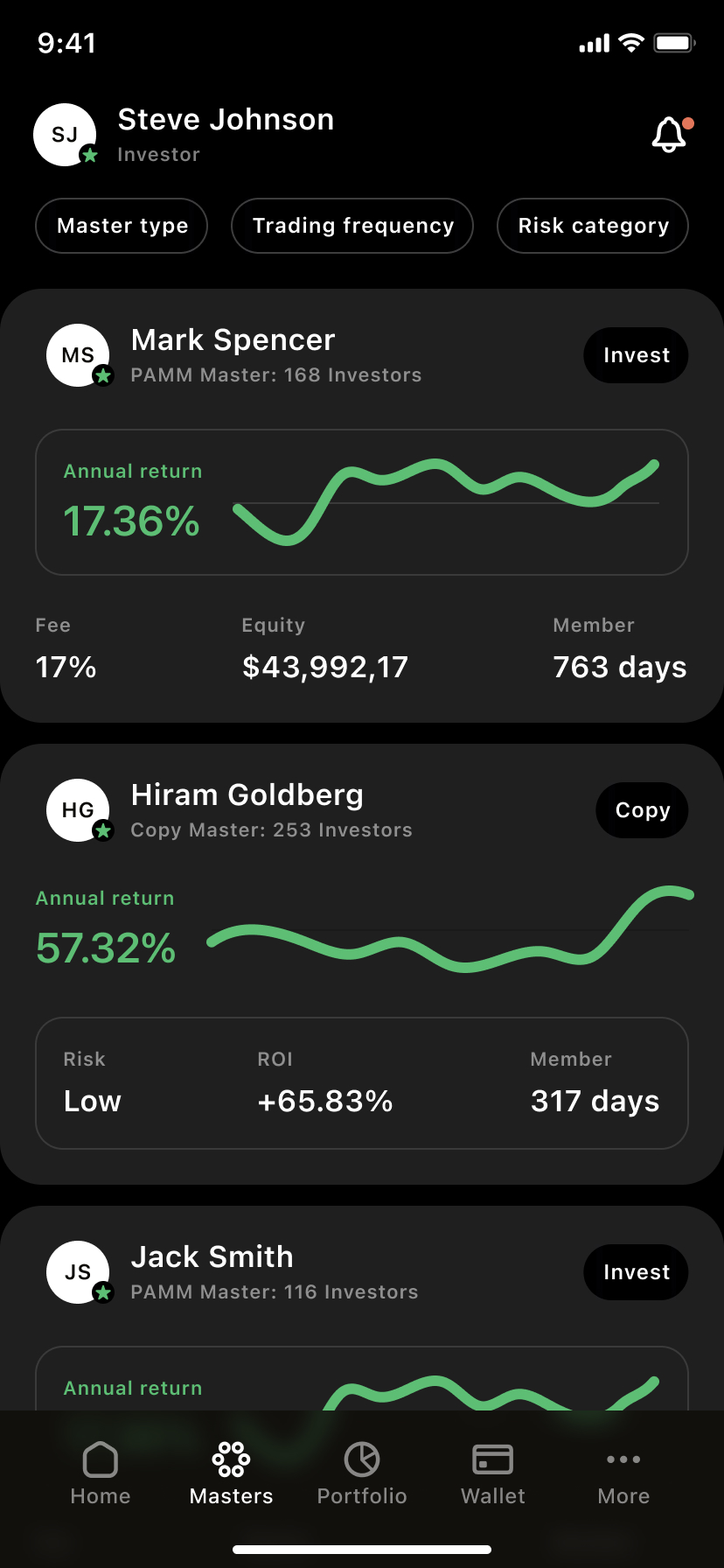Image resolution: width=724 pixels, height=1568 pixels.
Task: Copy Hiram Goldberg's trades
Action: [642, 810]
